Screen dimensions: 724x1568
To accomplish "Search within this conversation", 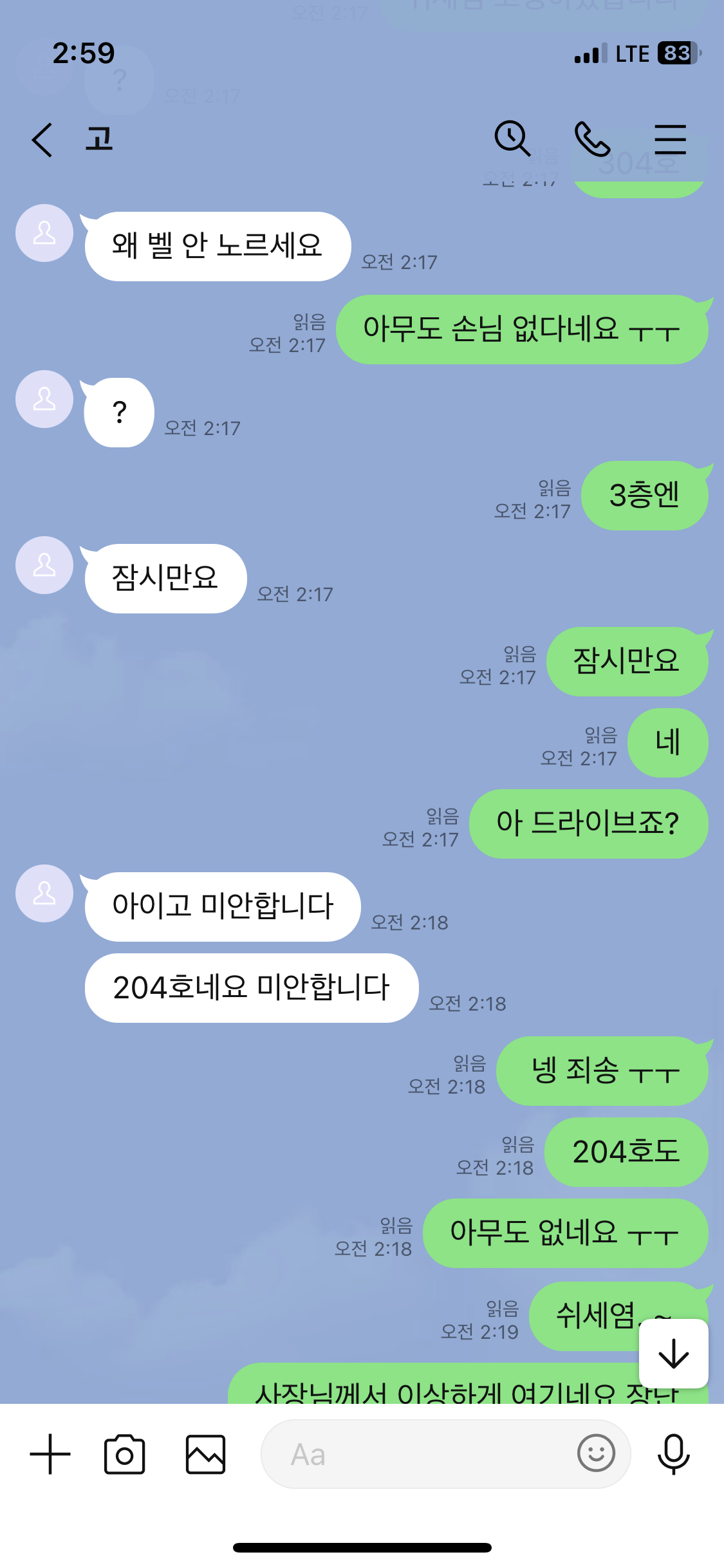I will pos(512,138).
